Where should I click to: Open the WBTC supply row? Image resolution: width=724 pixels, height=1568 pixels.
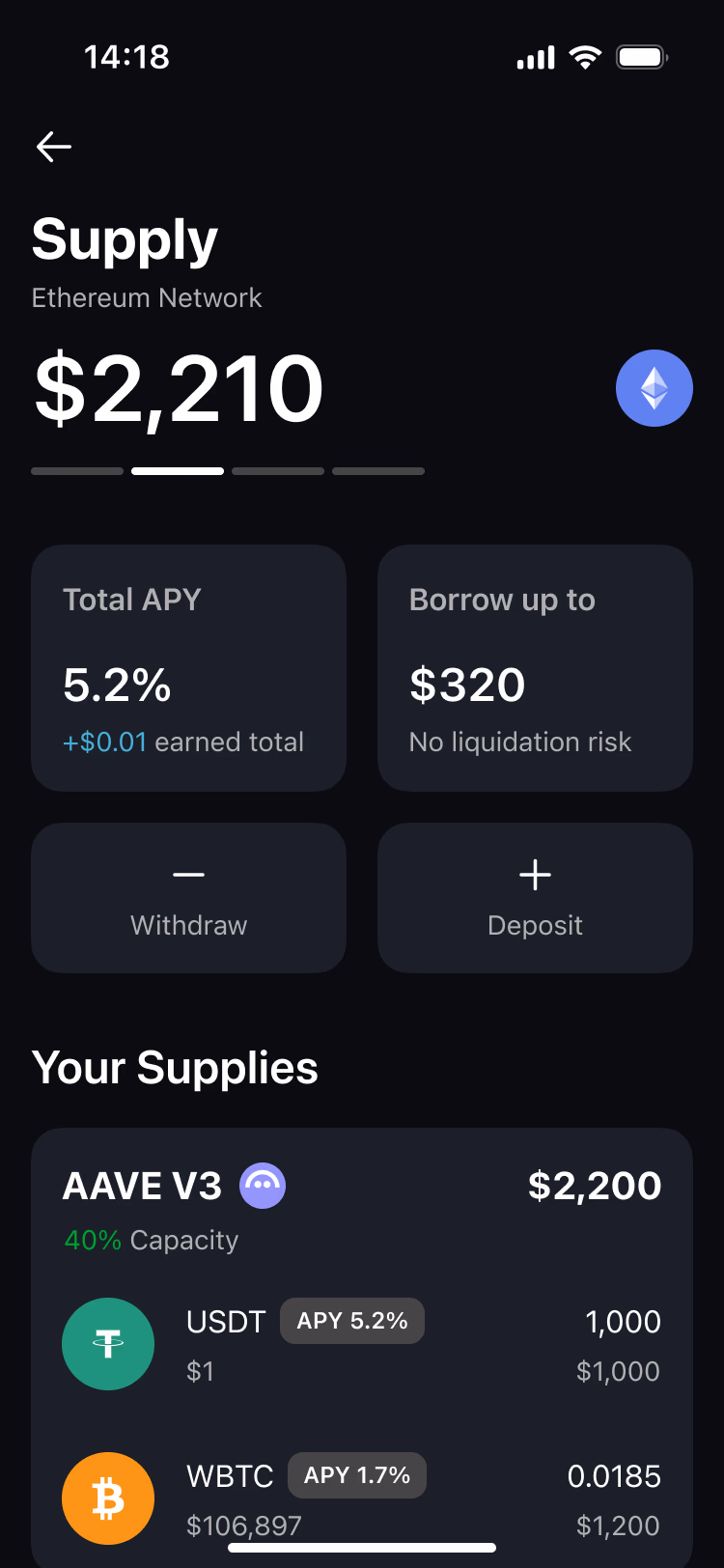click(x=361, y=1498)
